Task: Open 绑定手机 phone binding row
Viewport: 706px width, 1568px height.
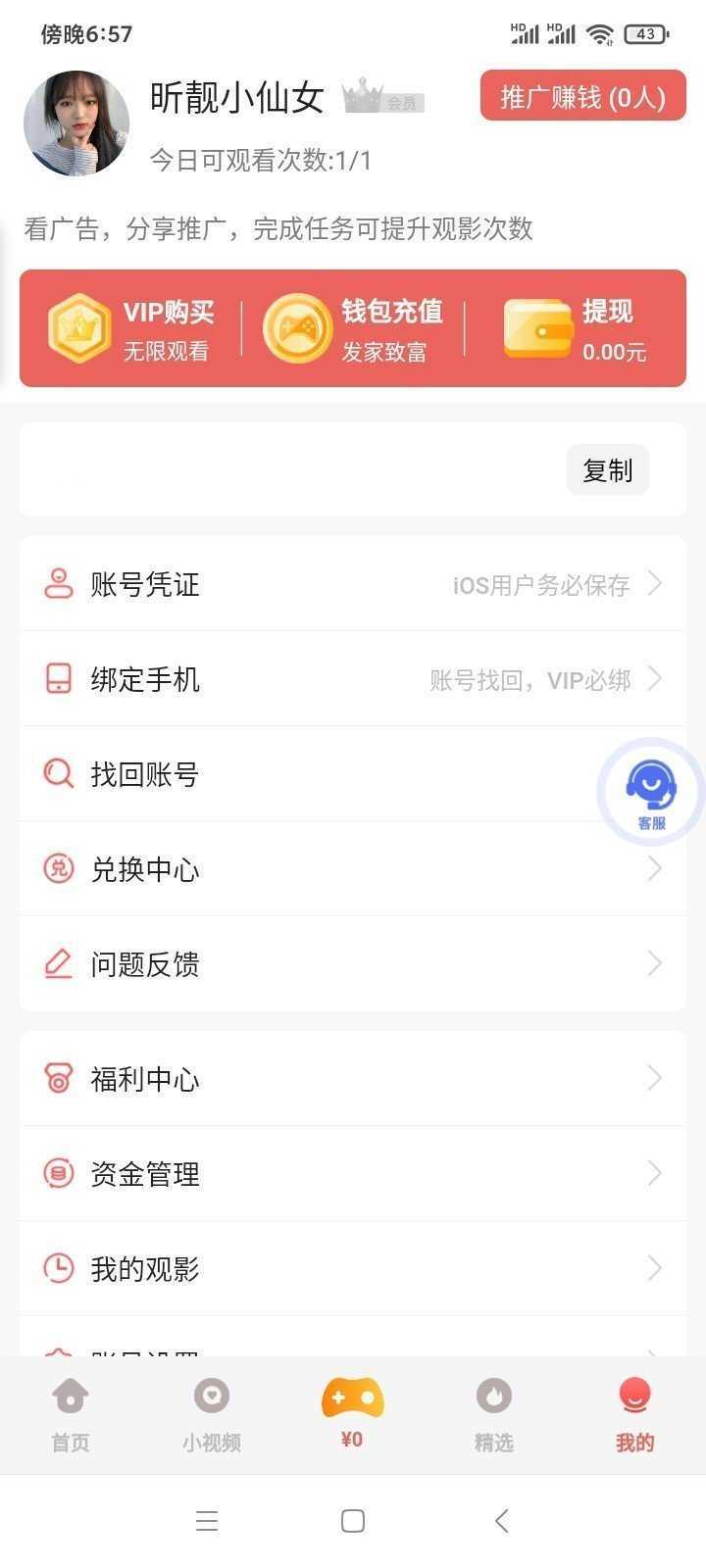Action: [x=353, y=679]
